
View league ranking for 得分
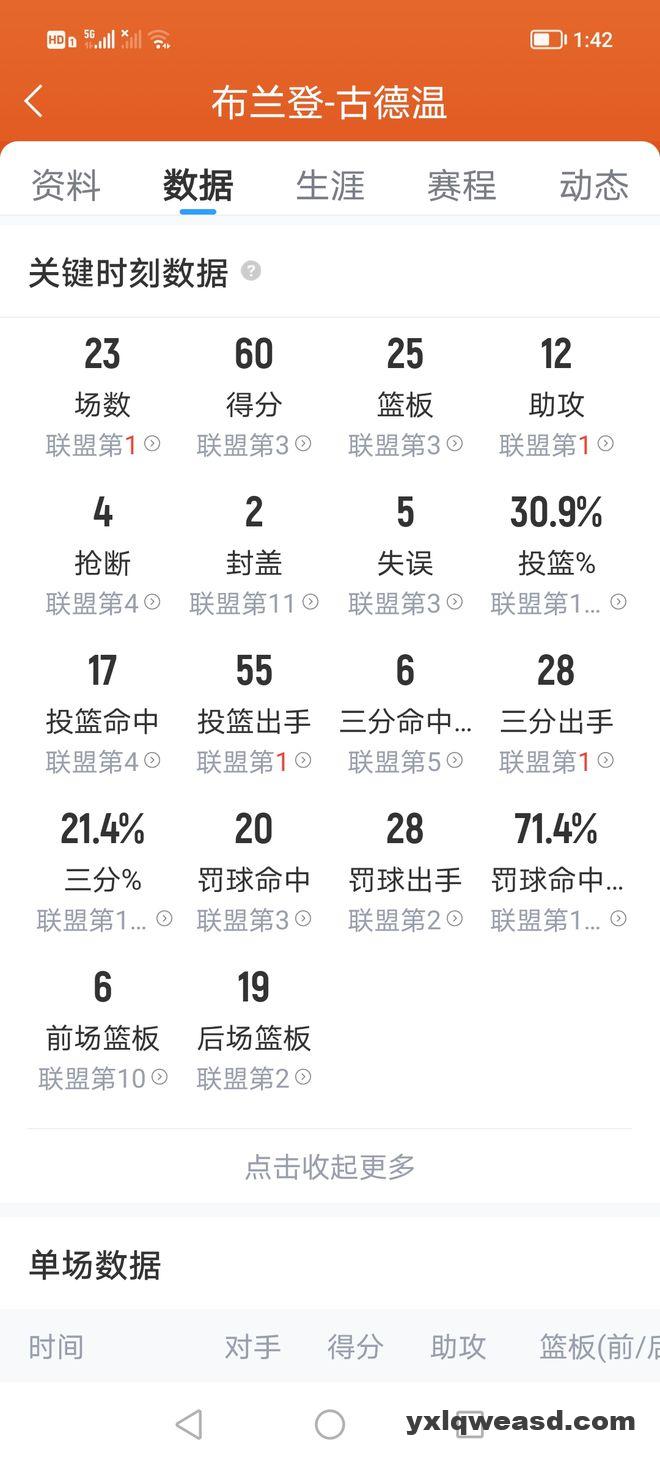click(x=254, y=444)
